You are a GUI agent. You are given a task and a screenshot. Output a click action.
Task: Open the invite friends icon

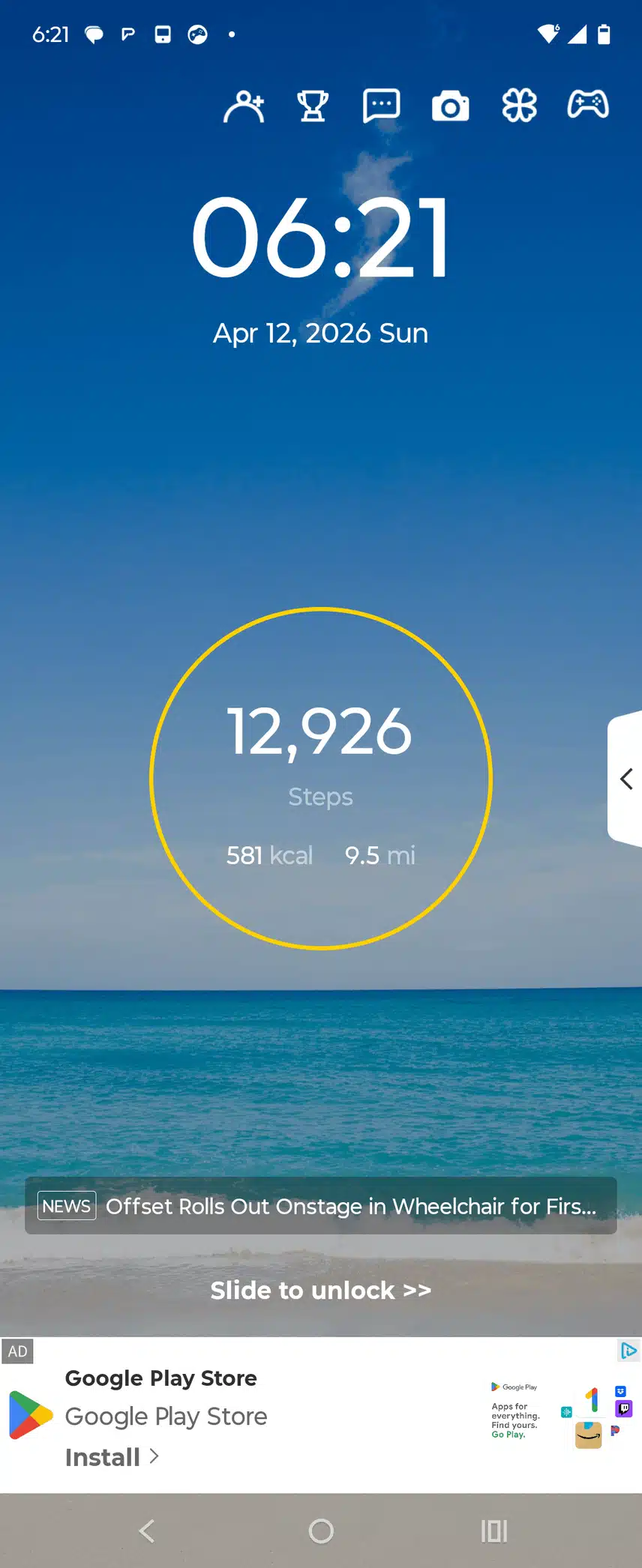pyautogui.click(x=244, y=106)
